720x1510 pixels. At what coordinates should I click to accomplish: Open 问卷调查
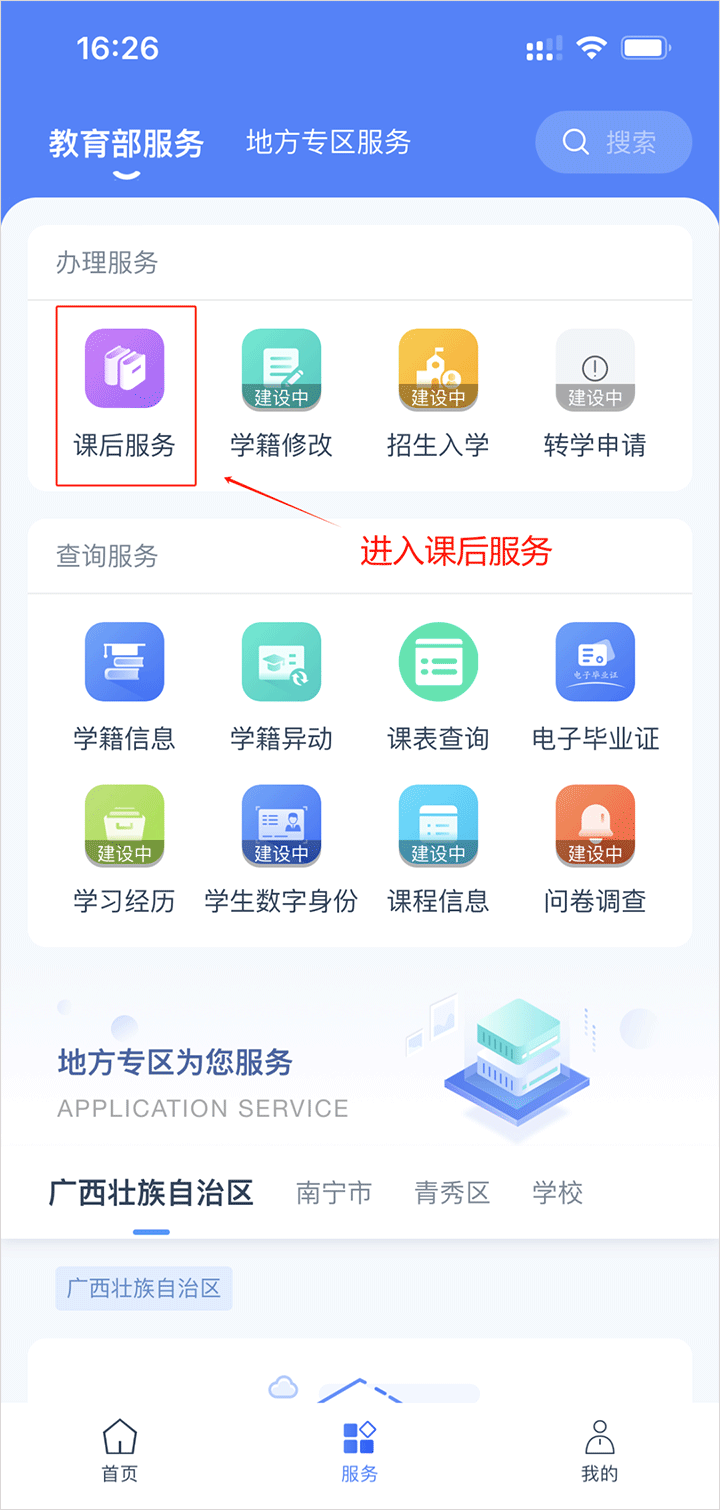pos(595,849)
